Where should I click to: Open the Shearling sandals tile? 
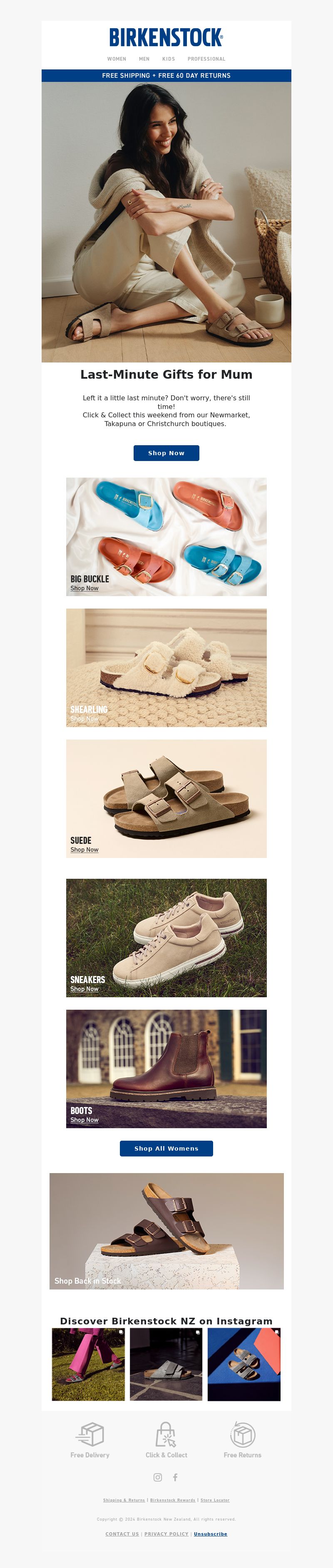pos(166,667)
